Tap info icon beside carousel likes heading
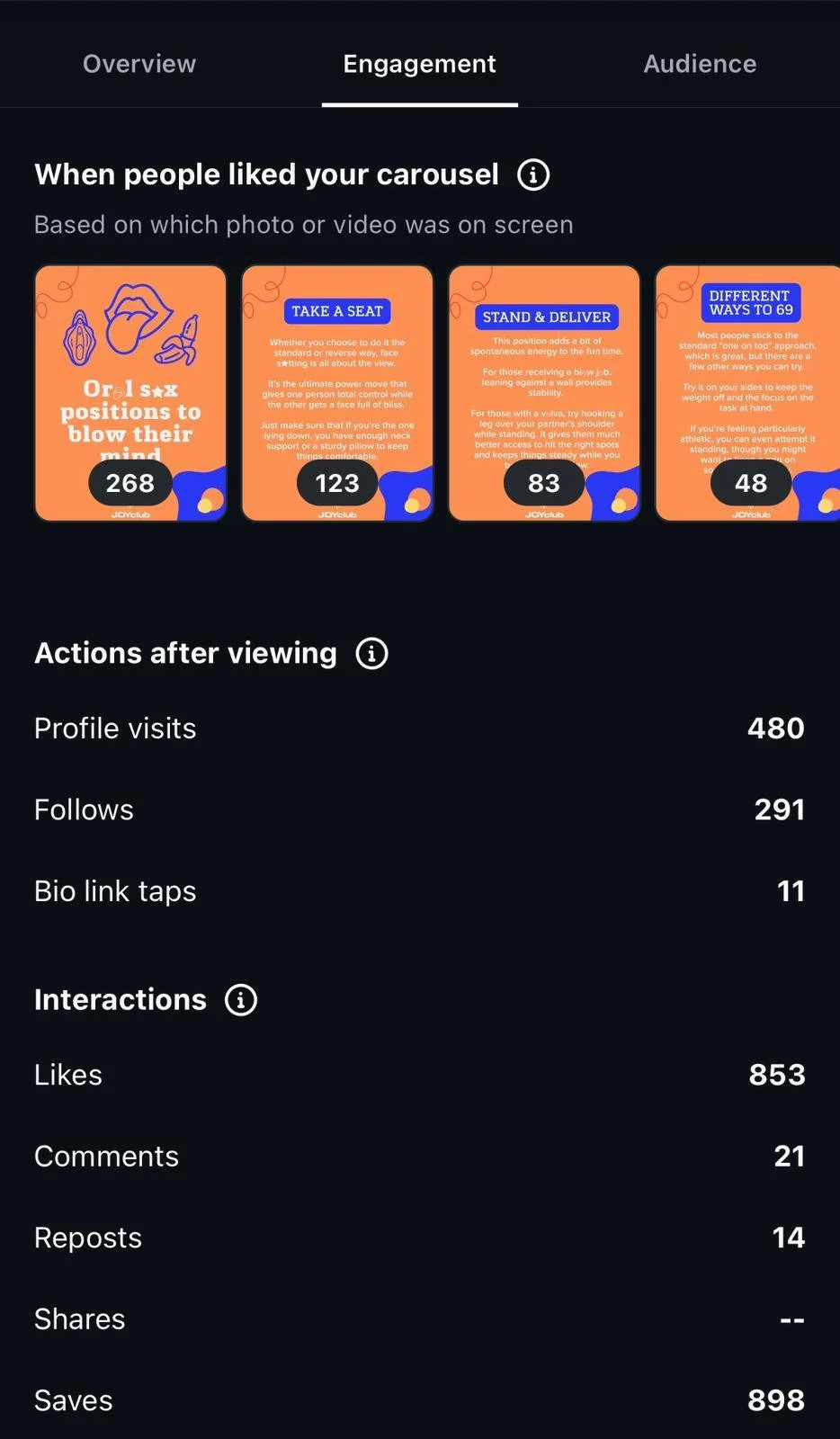840x1439 pixels. [x=533, y=174]
